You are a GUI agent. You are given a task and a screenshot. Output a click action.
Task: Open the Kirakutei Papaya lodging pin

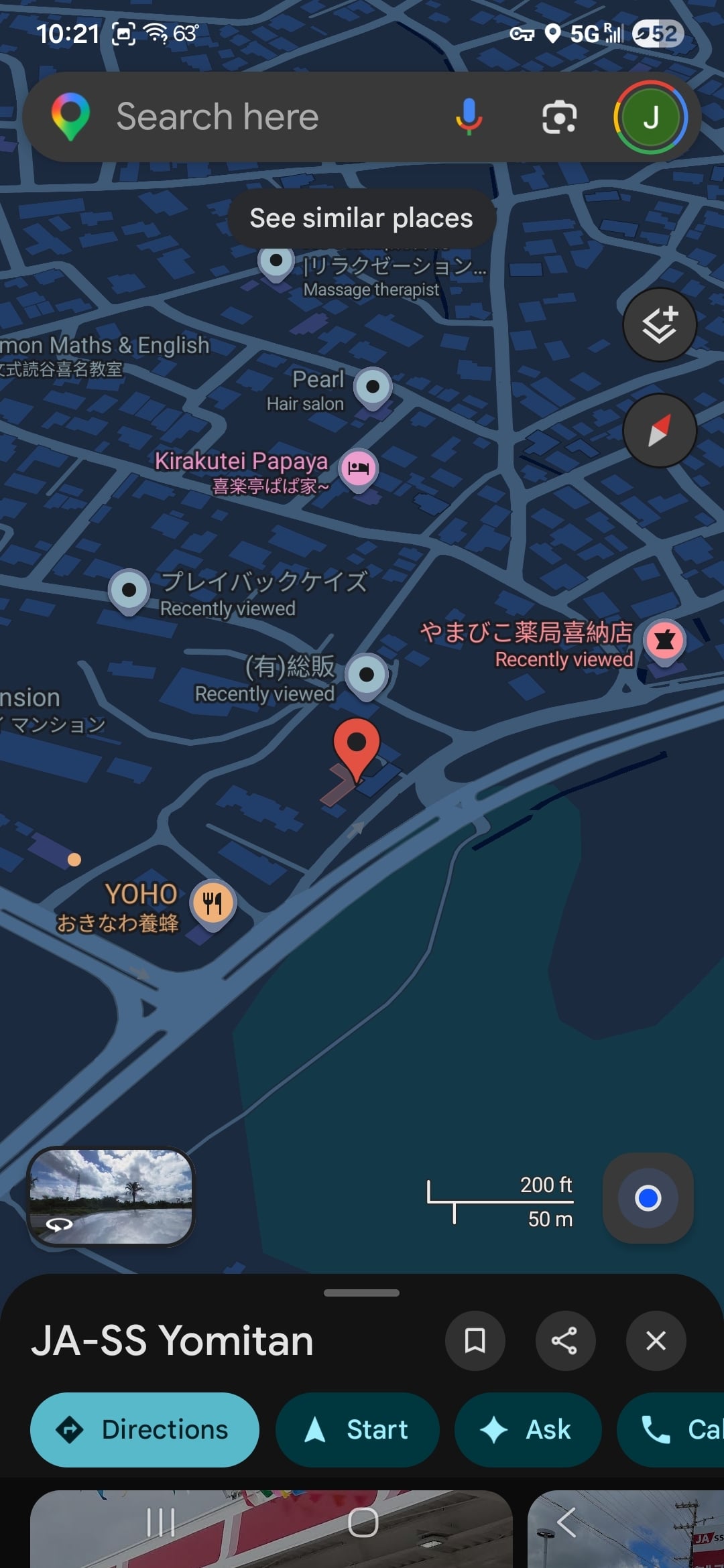[359, 468]
